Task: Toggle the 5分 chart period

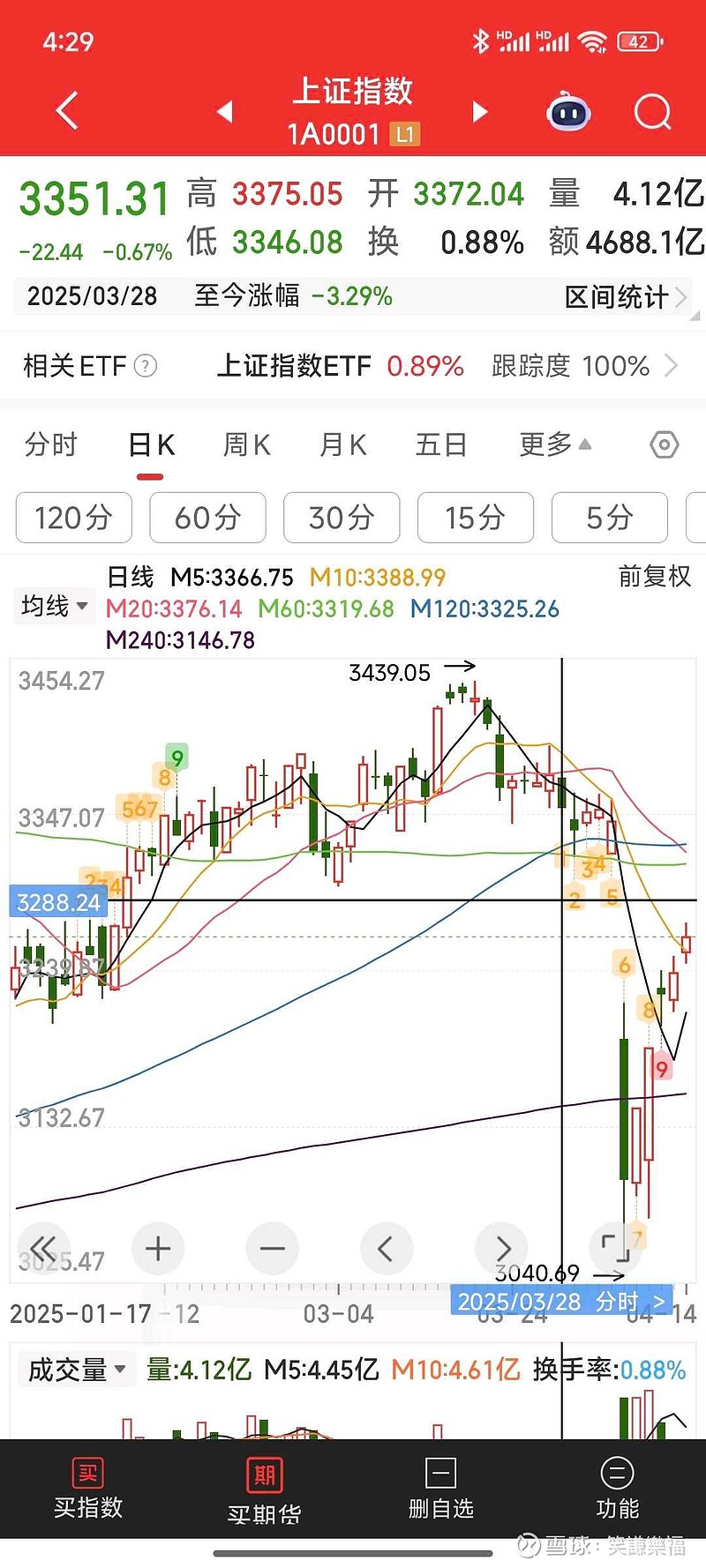Action: [609, 519]
